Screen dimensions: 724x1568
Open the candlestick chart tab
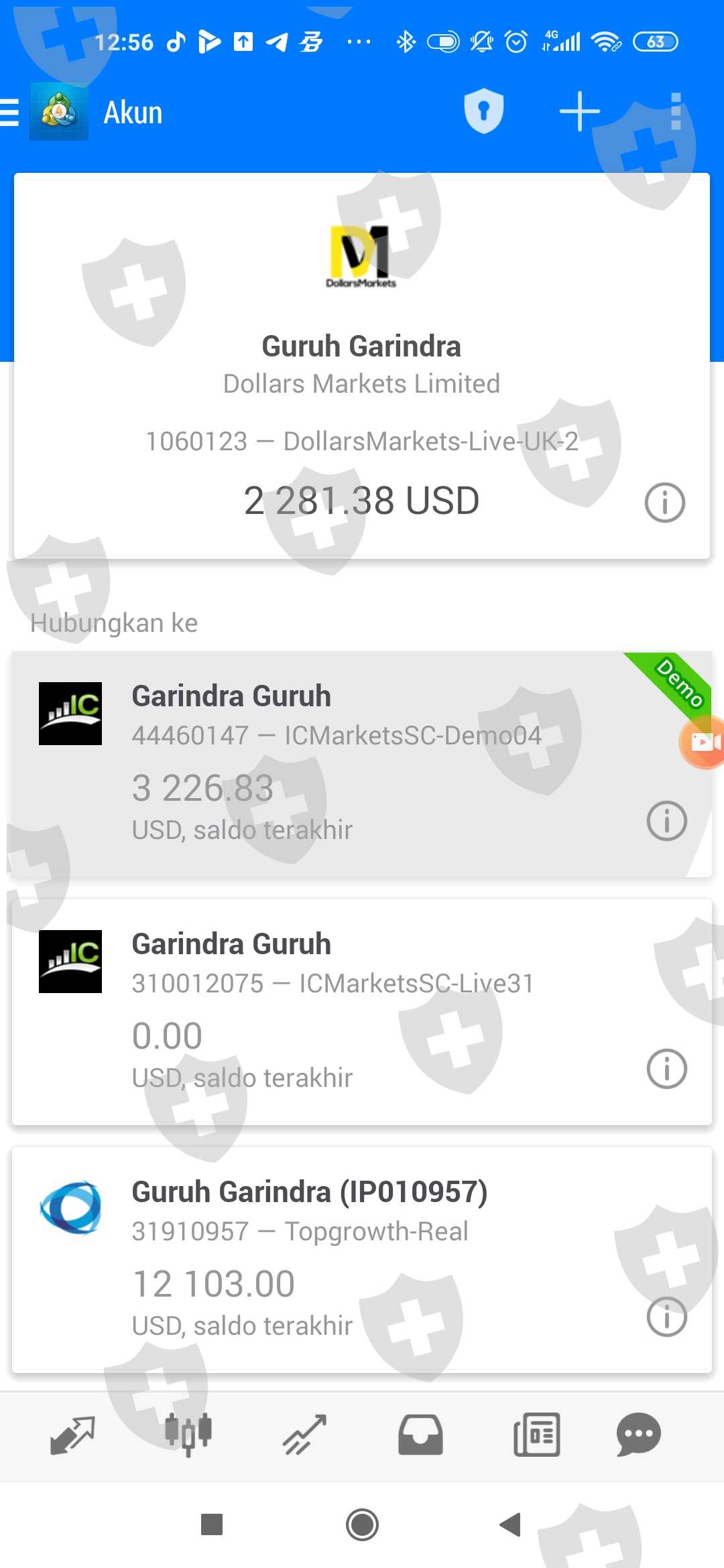point(188,1435)
